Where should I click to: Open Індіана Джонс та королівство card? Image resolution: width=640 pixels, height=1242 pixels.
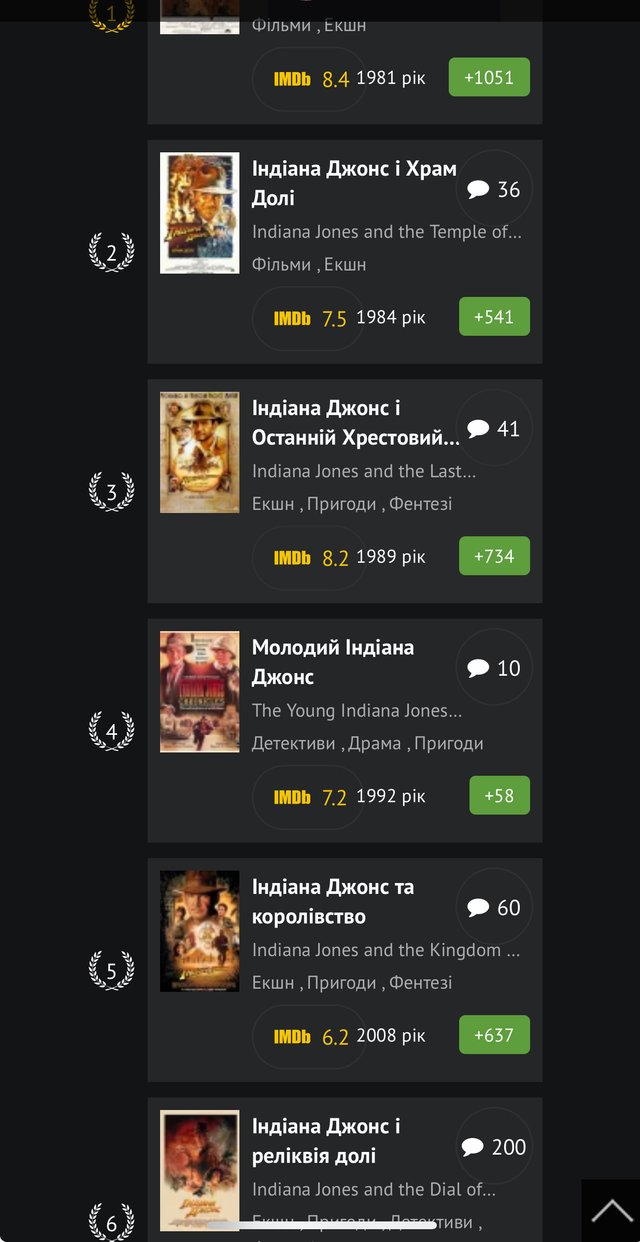point(345,970)
